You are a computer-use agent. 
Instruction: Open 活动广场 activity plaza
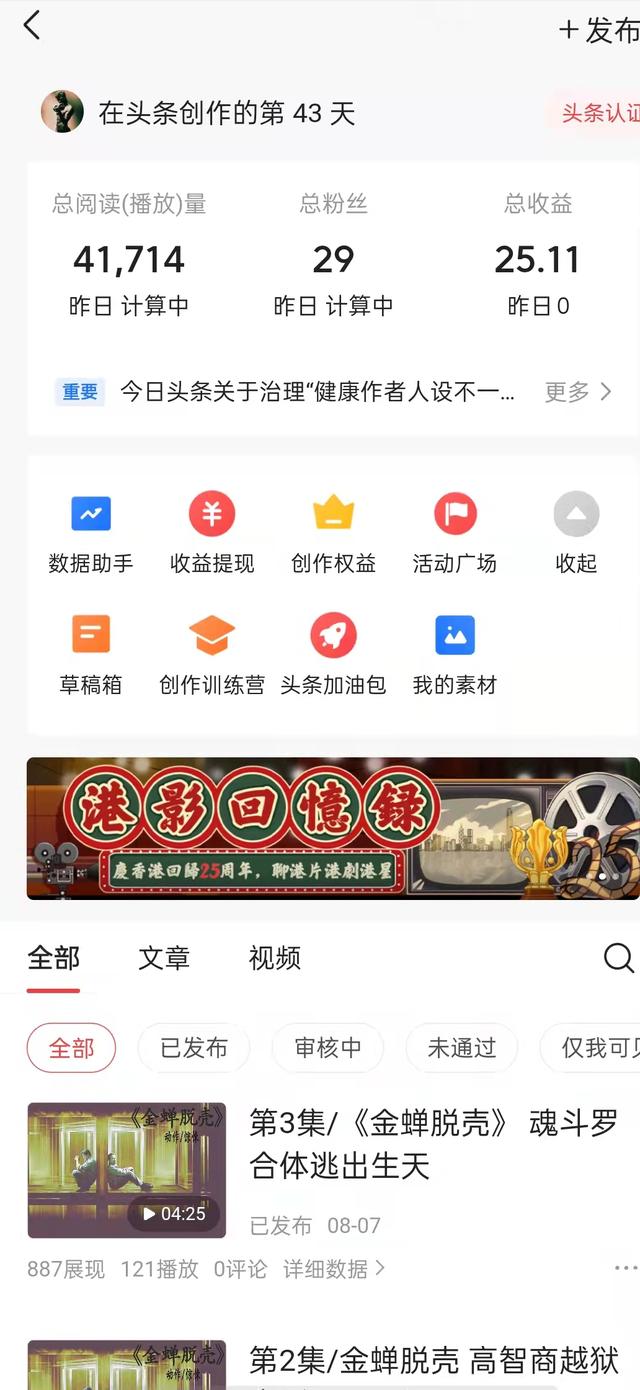click(x=455, y=535)
